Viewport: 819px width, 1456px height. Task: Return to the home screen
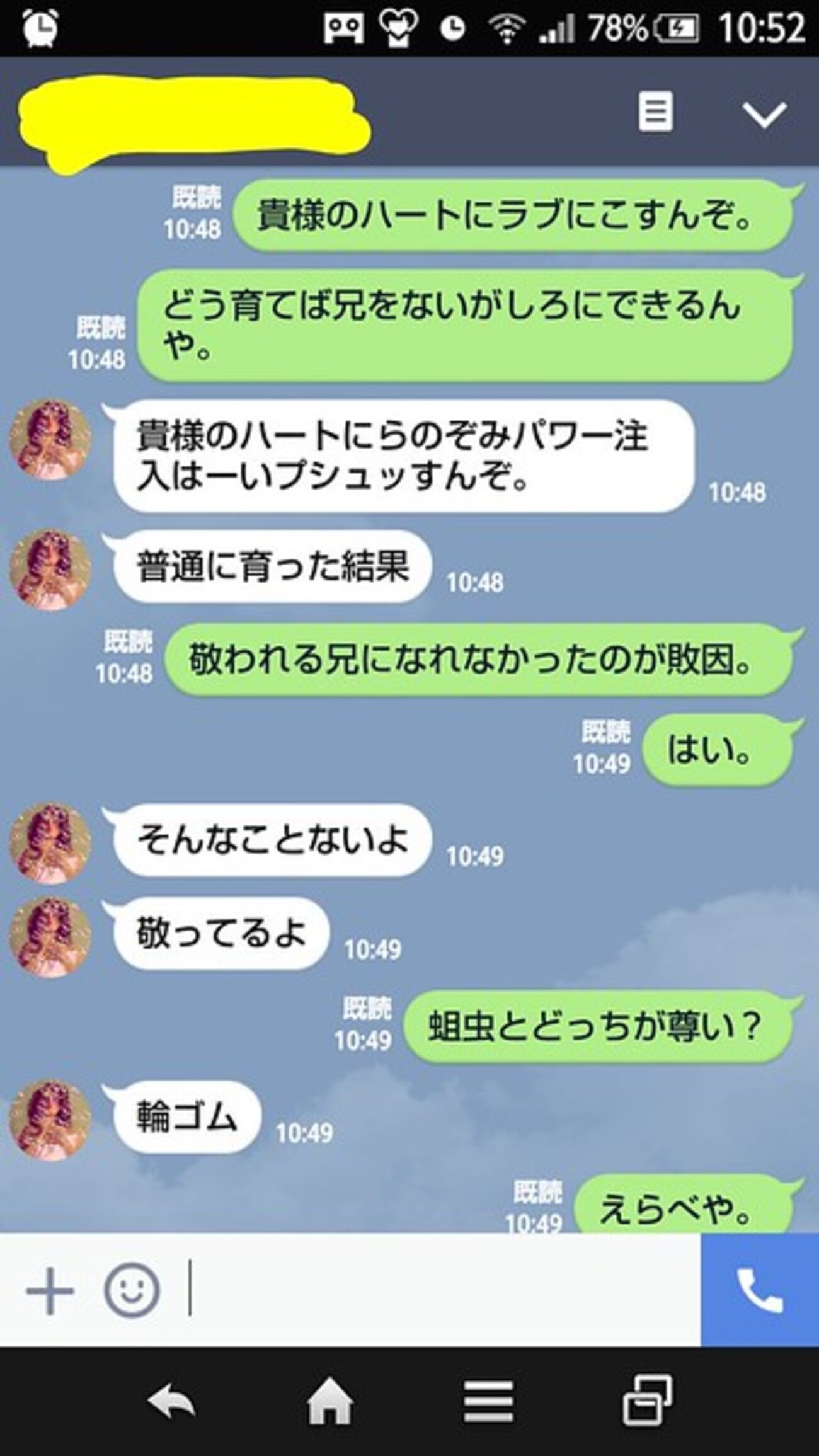(x=329, y=1401)
